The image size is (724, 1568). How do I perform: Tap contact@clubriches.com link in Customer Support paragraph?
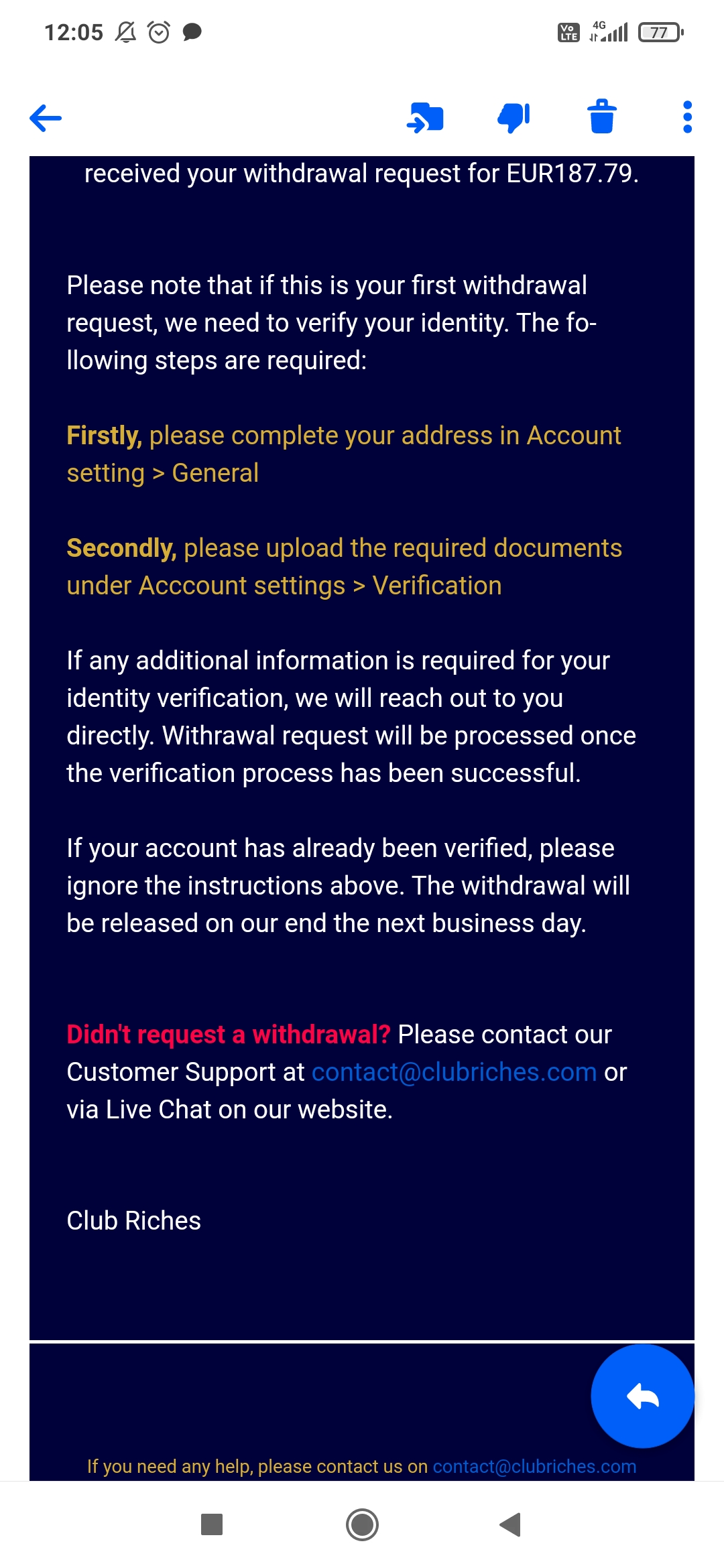pyautogui.click(x=454, y=1072)
